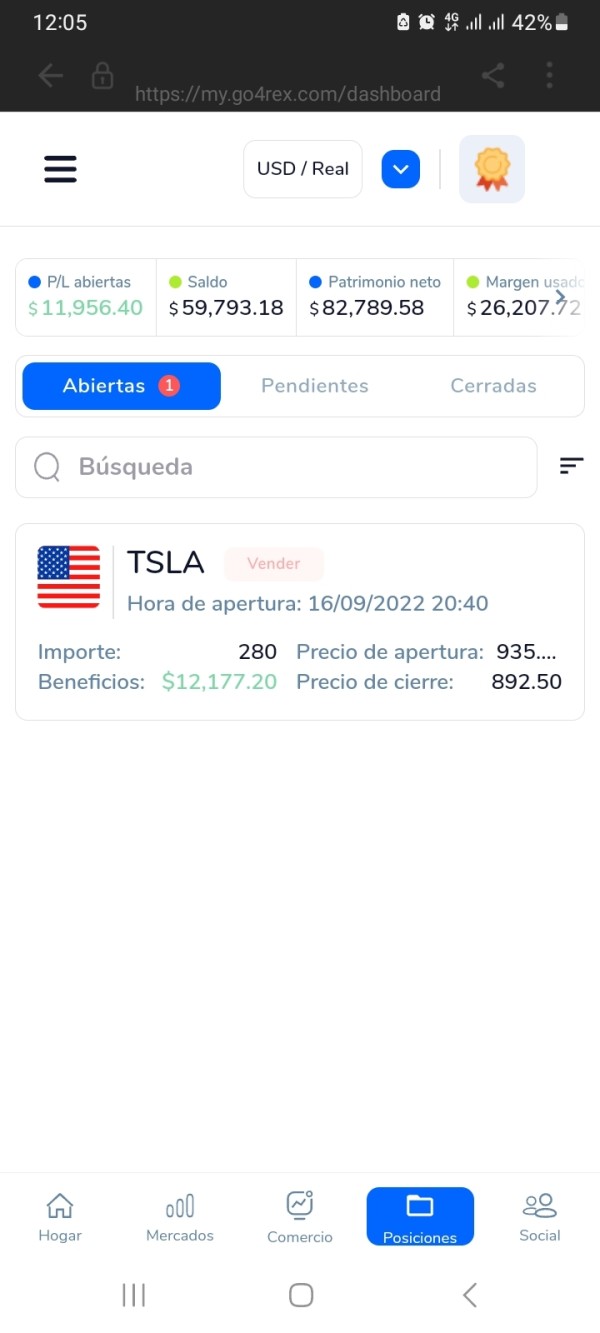Open the Social tab
600x1333 pixels.
(x=540, y=1217)
